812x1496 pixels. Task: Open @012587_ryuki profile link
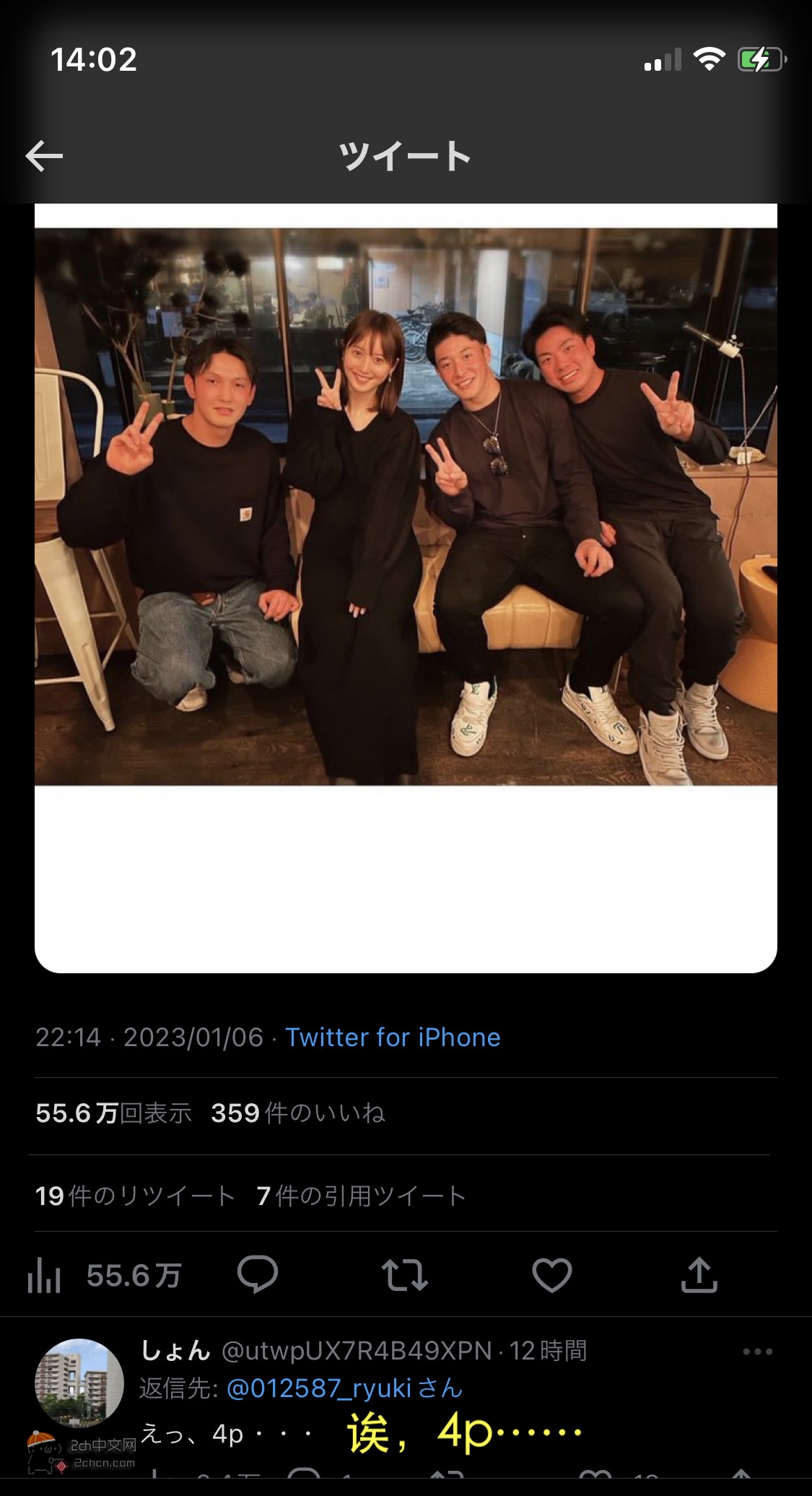(x=319, y=1388)
